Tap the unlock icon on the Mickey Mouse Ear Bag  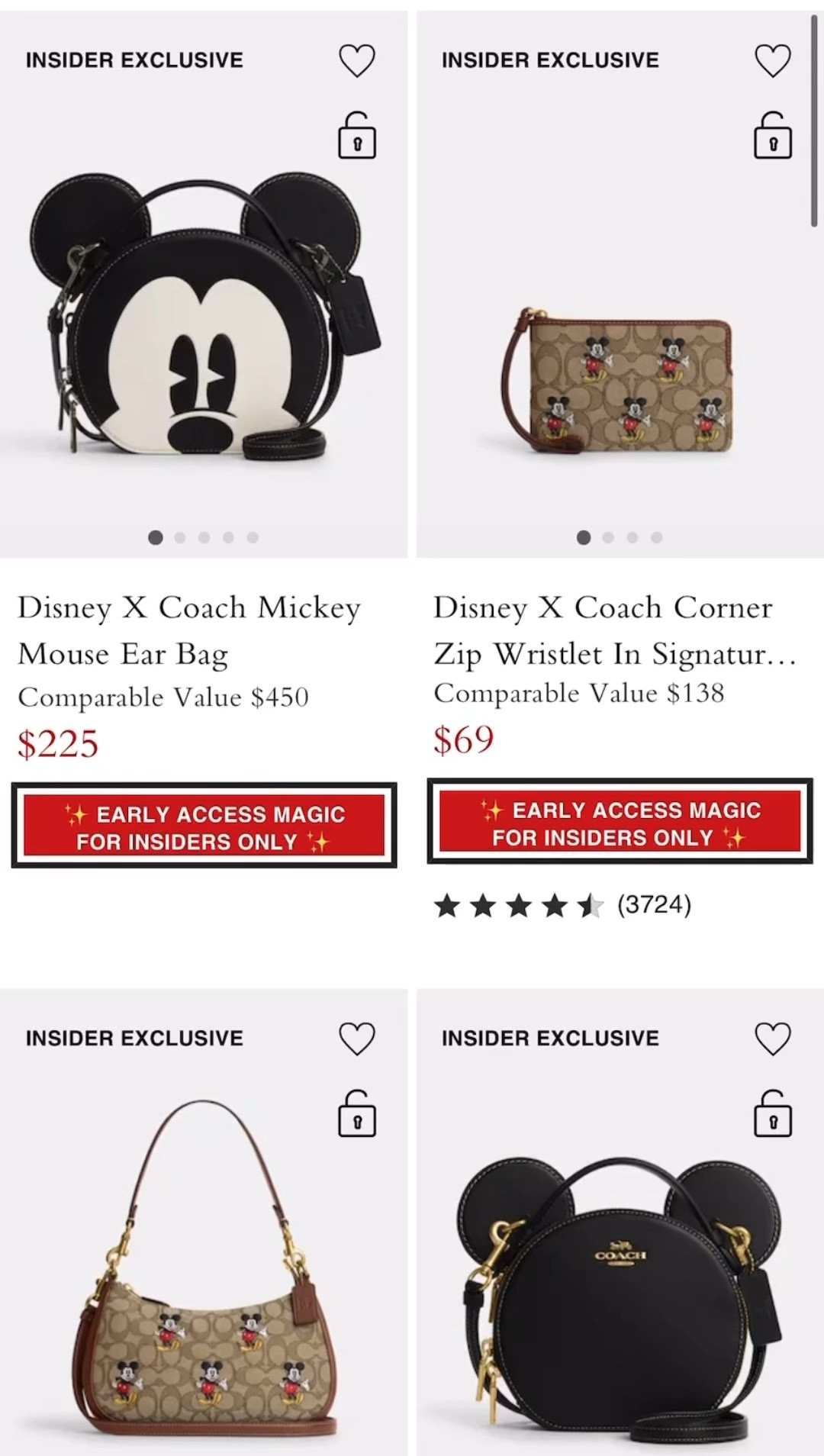(357, 137)
